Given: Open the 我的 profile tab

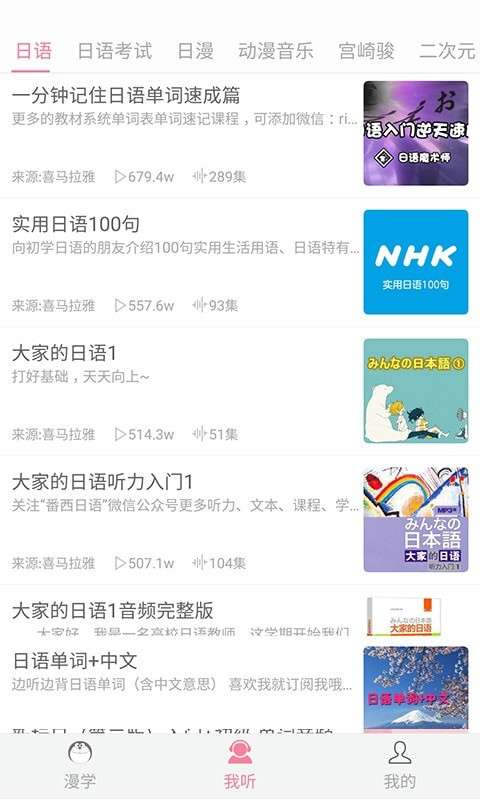Looking at the screenshot, I should (x=400, y=766).
